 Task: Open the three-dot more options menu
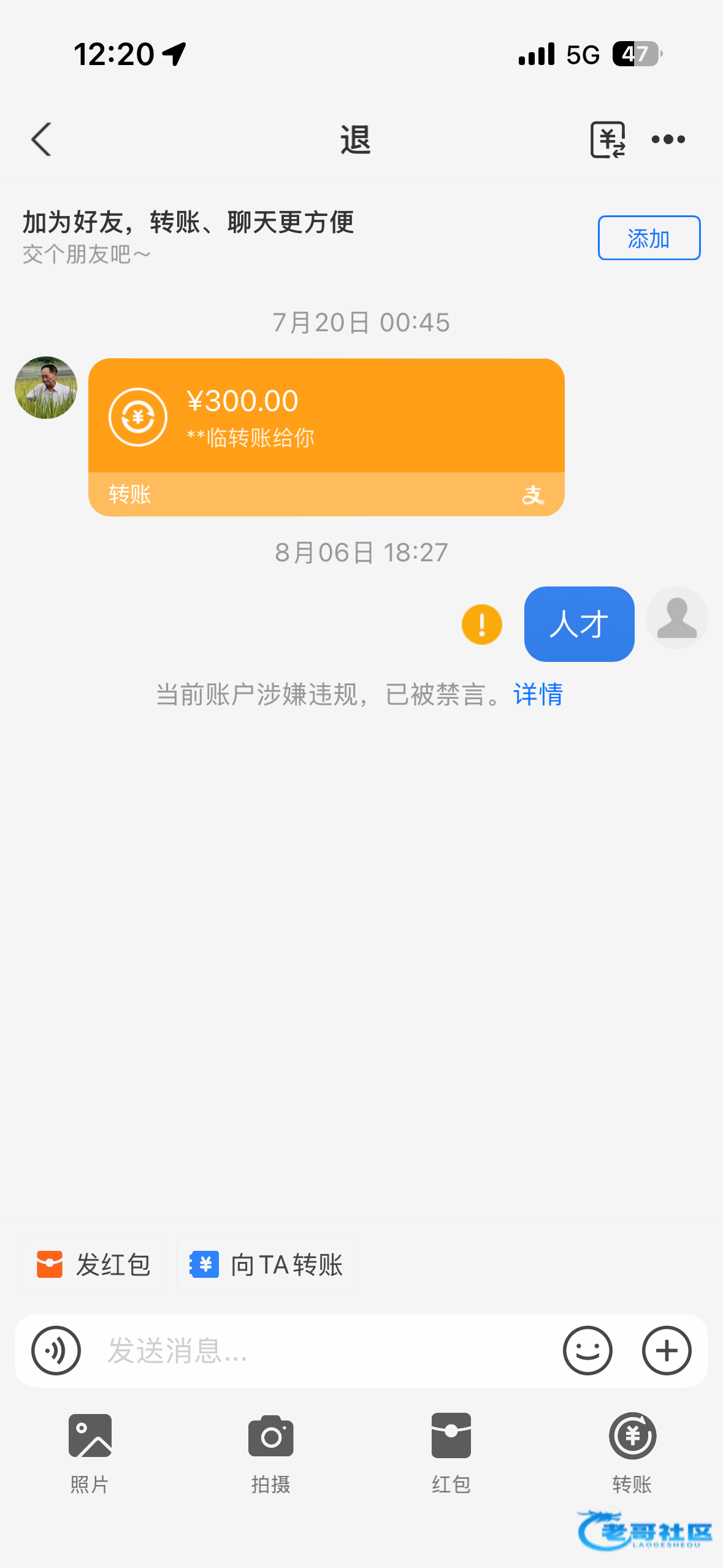pyautogui.click(x=668, y=140)
